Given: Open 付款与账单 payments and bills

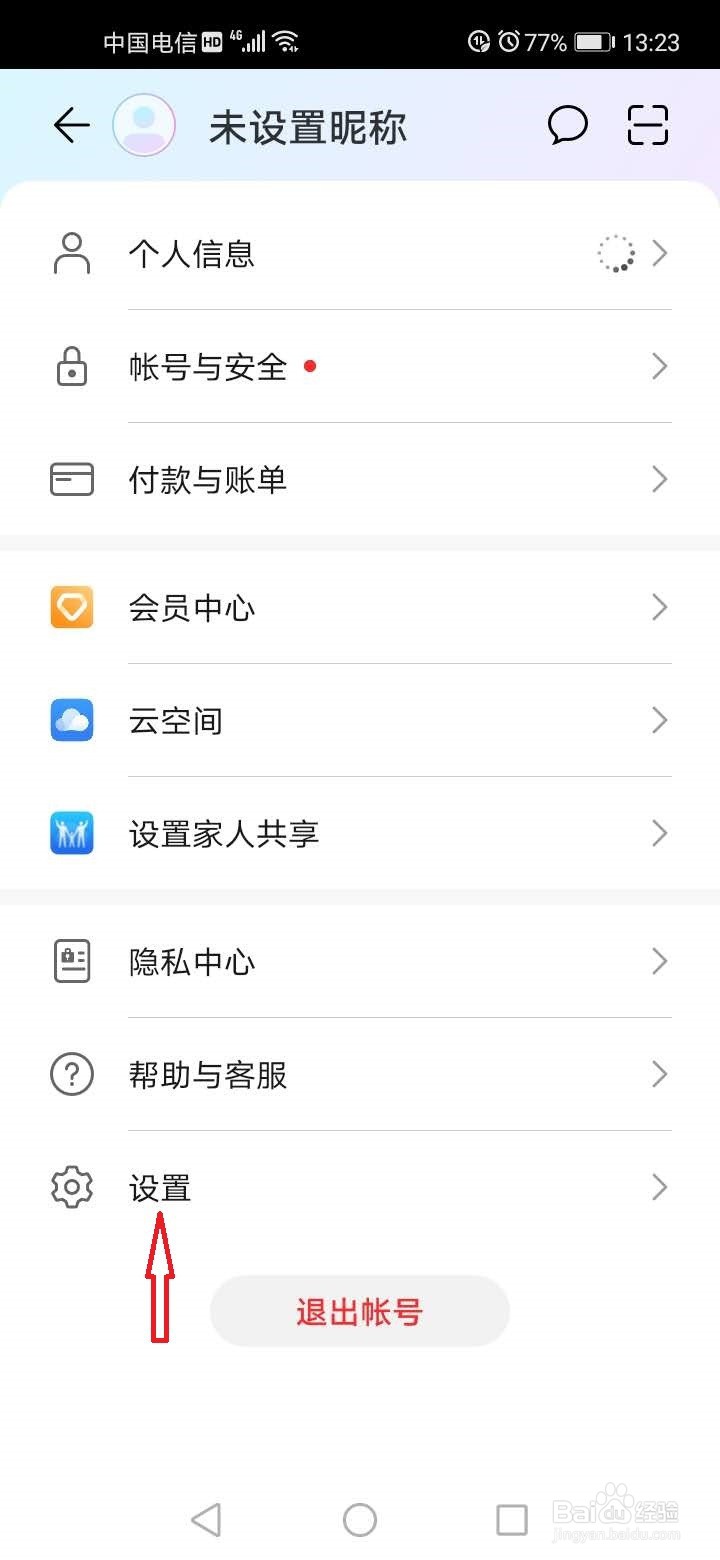Looking at the screenshot, I should 360,480.
